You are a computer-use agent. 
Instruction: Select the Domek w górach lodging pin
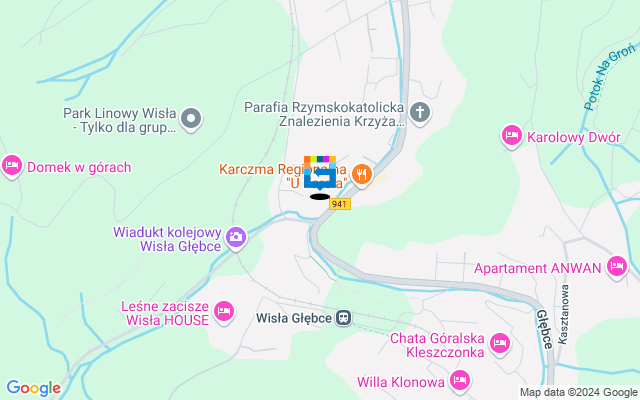click(12, 166)
